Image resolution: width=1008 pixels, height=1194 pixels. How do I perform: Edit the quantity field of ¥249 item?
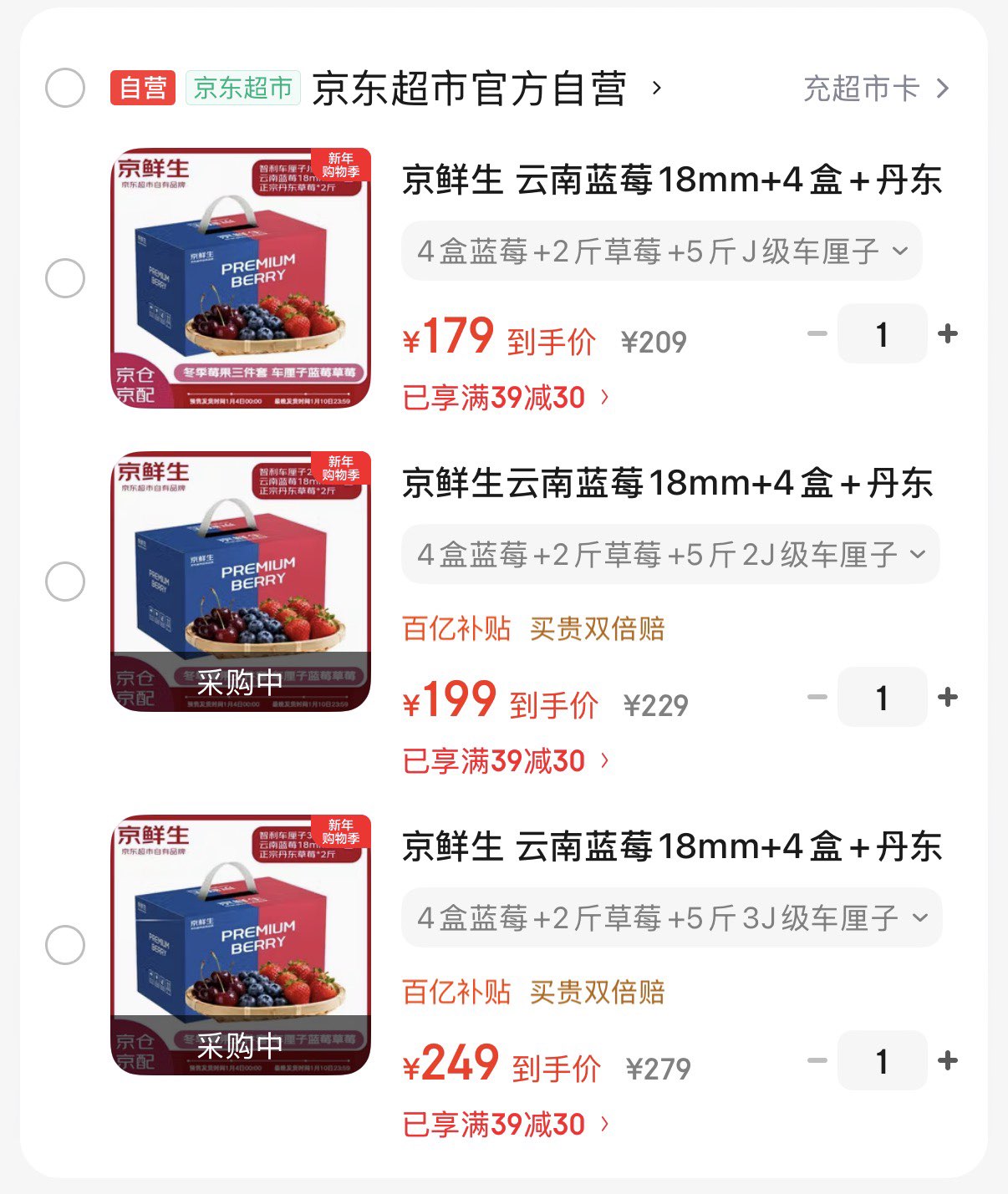tap(882, 1060)
